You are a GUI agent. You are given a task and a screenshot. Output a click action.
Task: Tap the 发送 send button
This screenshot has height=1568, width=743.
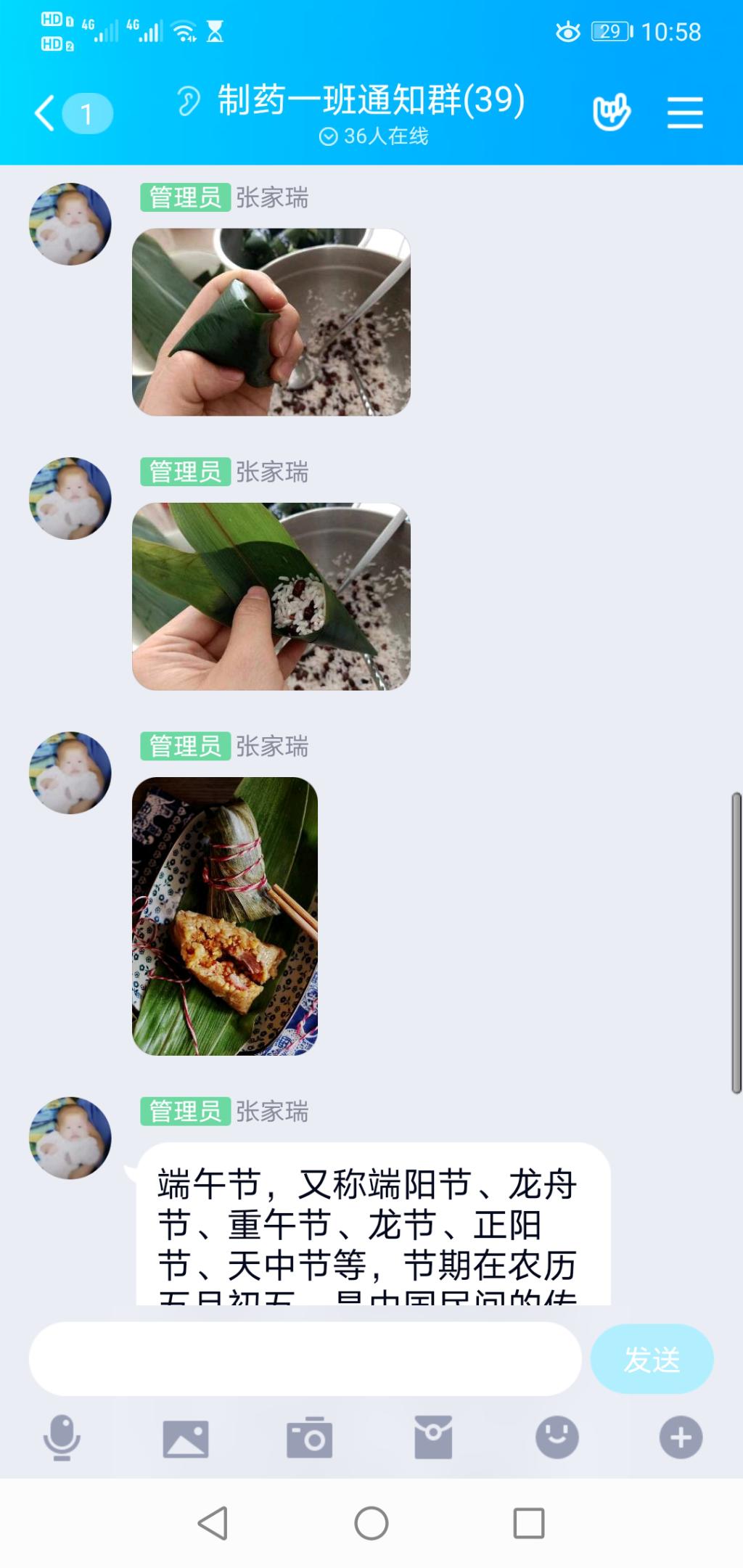click(652, 1358)
